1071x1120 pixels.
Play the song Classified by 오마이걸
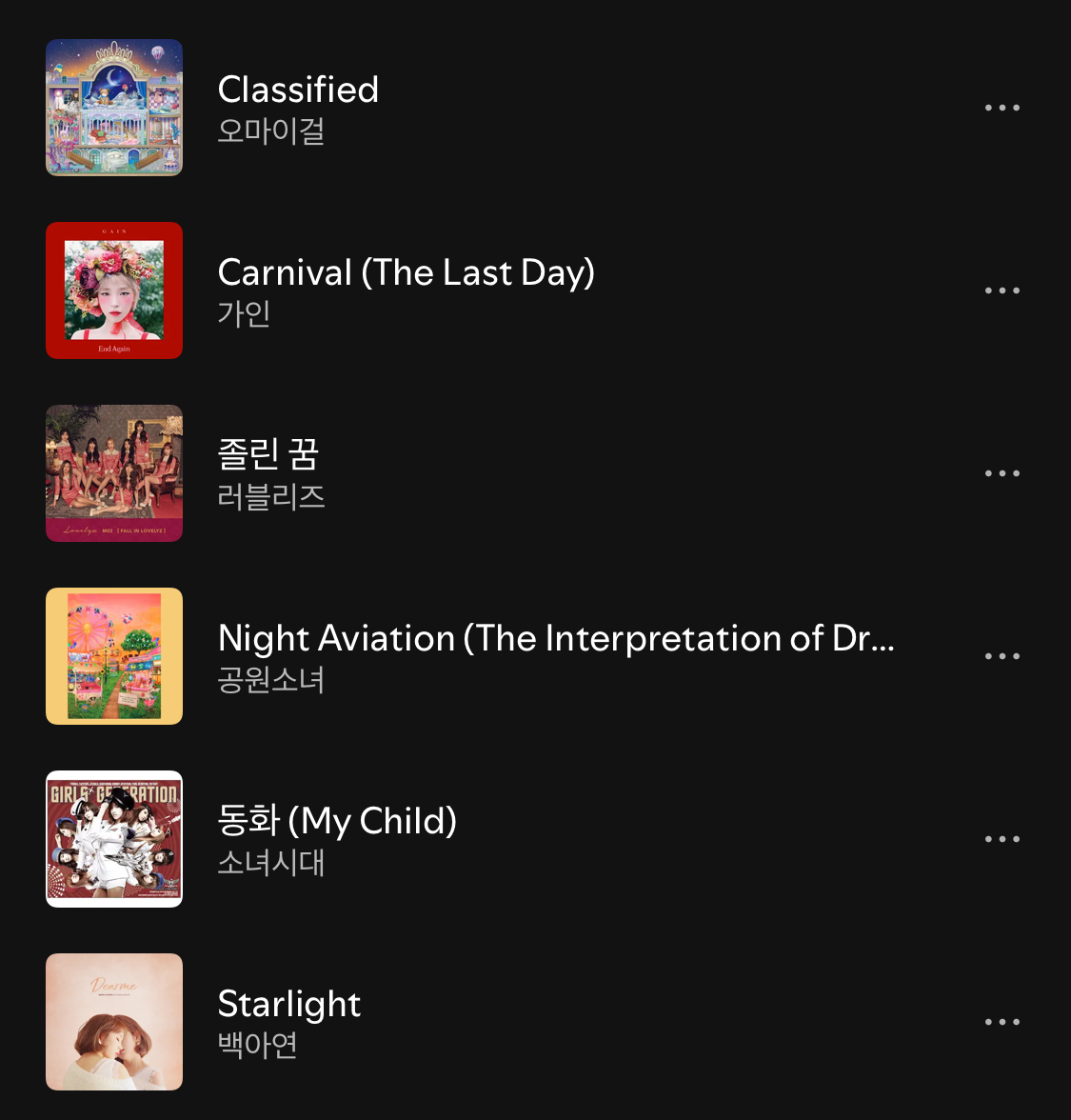click(298, 90)
